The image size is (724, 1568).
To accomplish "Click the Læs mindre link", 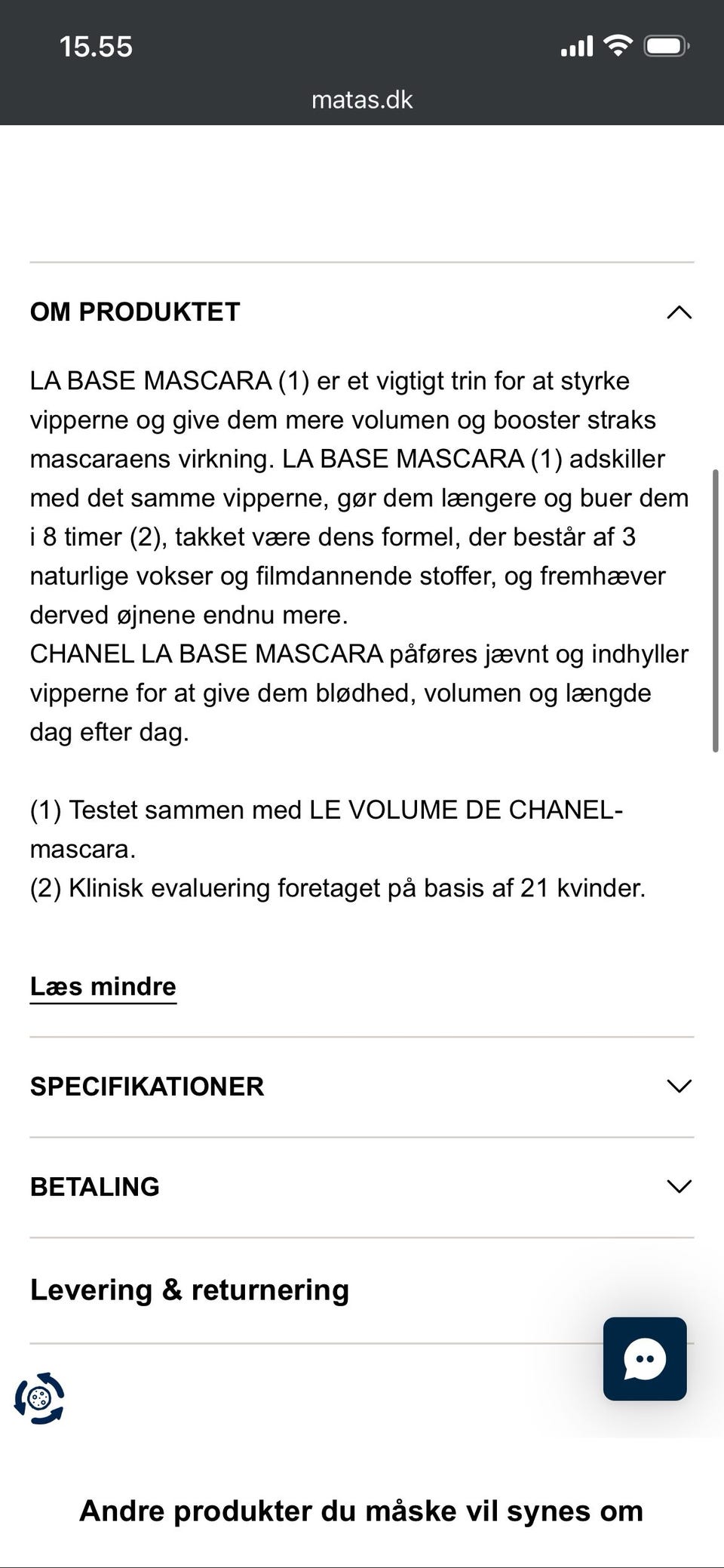I will point(103,985).
